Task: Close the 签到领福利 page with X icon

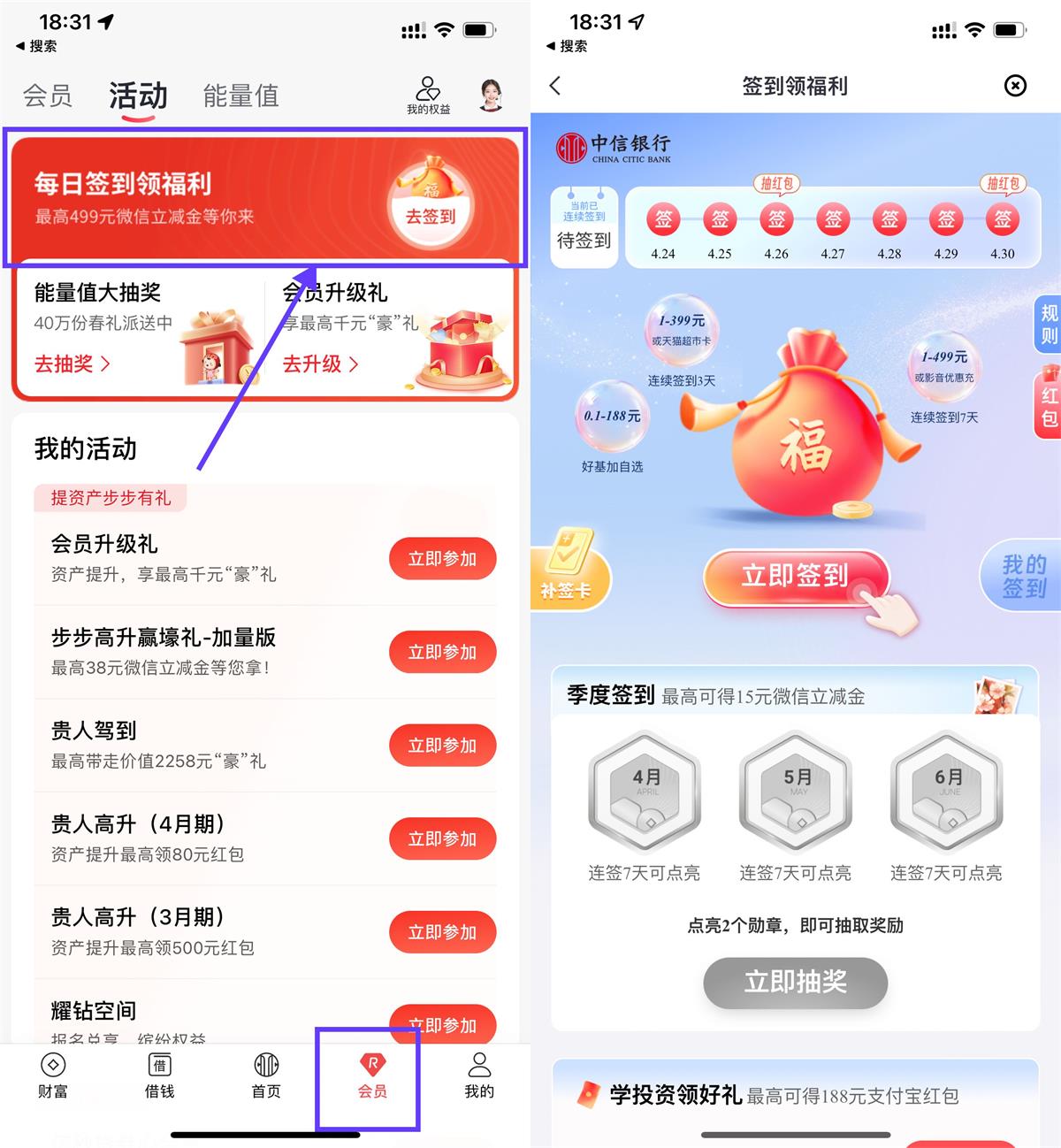Action: click(x=1015, y=86)
